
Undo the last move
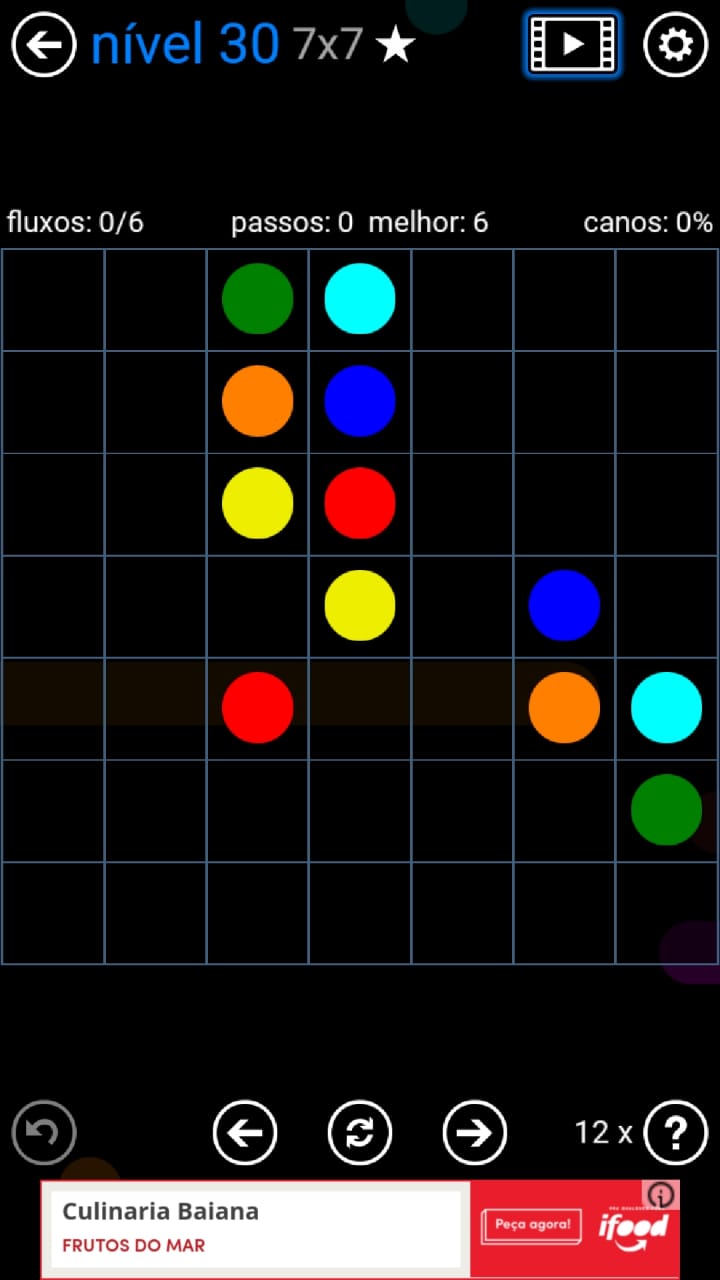point(44,1133)
